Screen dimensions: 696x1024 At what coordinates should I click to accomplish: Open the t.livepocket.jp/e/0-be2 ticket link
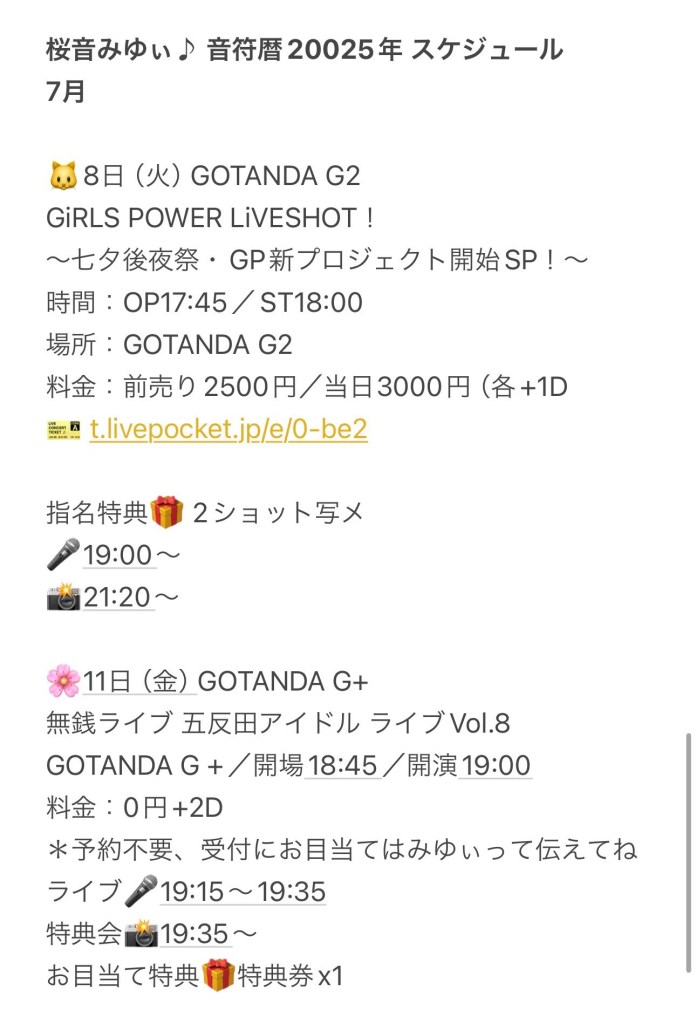(x=228, y=430)
